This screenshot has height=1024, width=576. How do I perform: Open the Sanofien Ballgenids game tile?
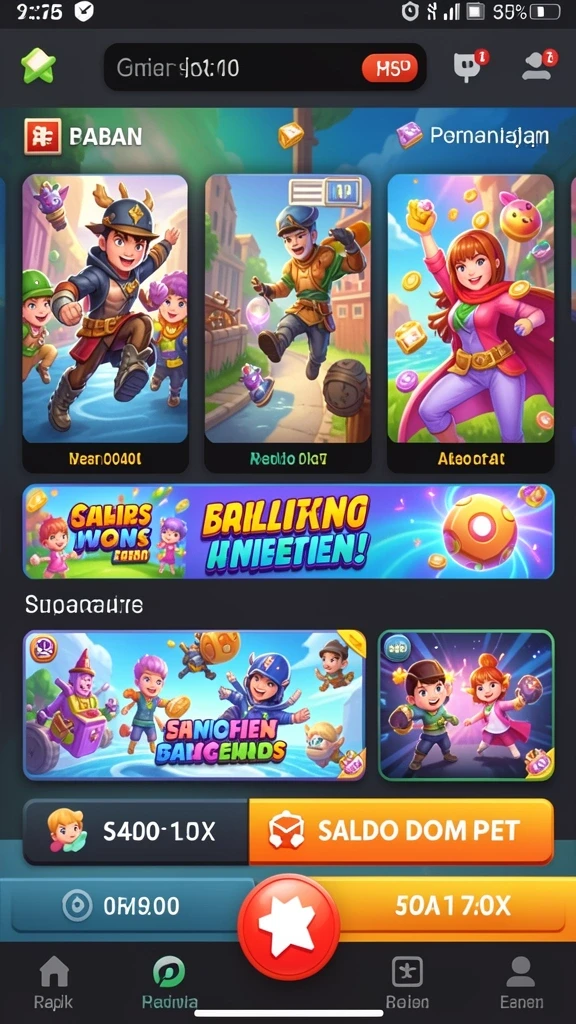pyautogui.click(x=195, y=705)
